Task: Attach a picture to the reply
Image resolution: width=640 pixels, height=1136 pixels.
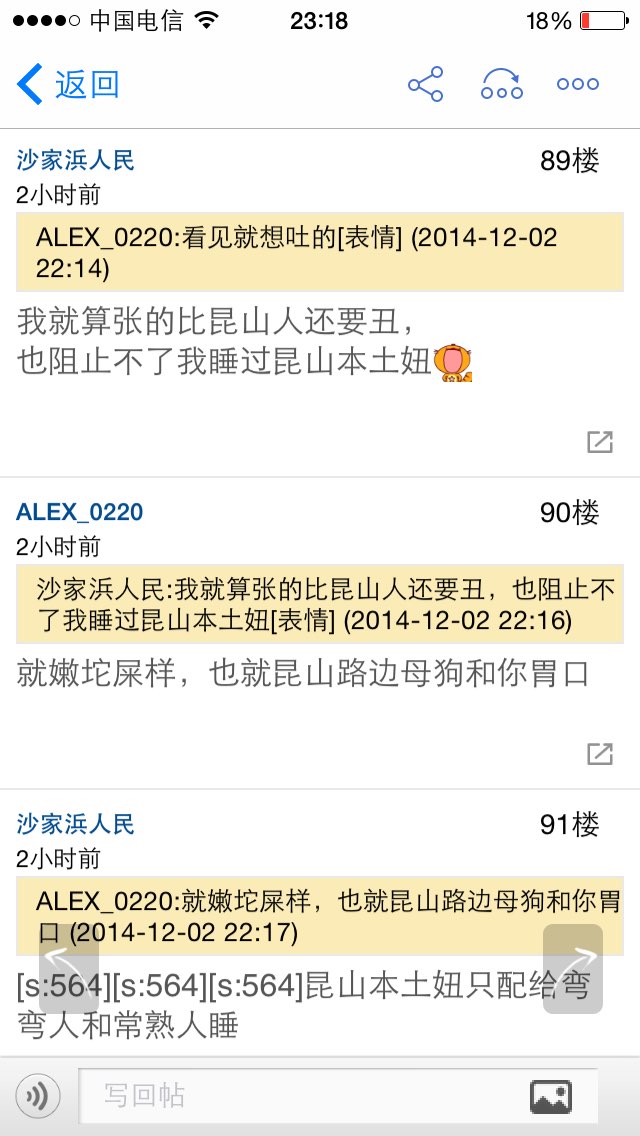Action: pos(551,1096)
